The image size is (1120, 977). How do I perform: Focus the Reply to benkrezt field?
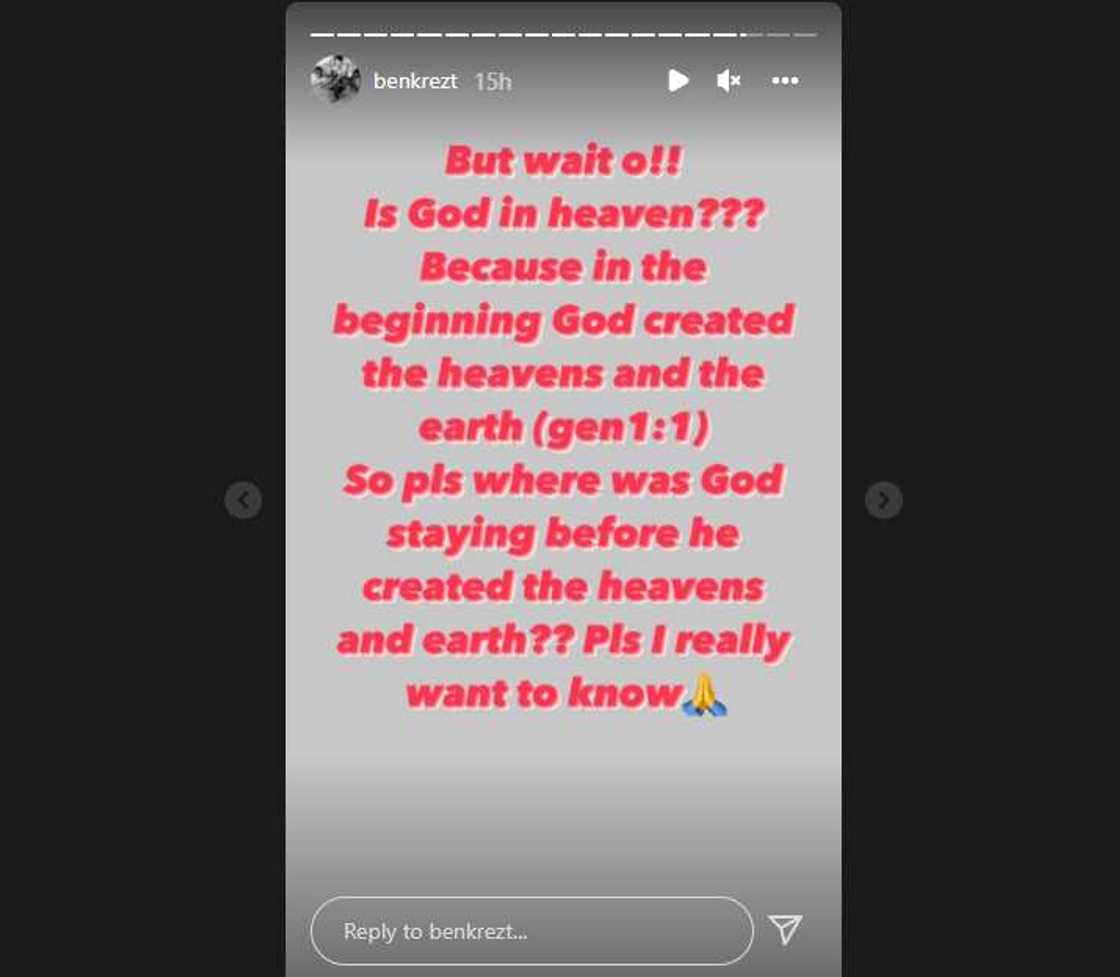tap(531, 931)
